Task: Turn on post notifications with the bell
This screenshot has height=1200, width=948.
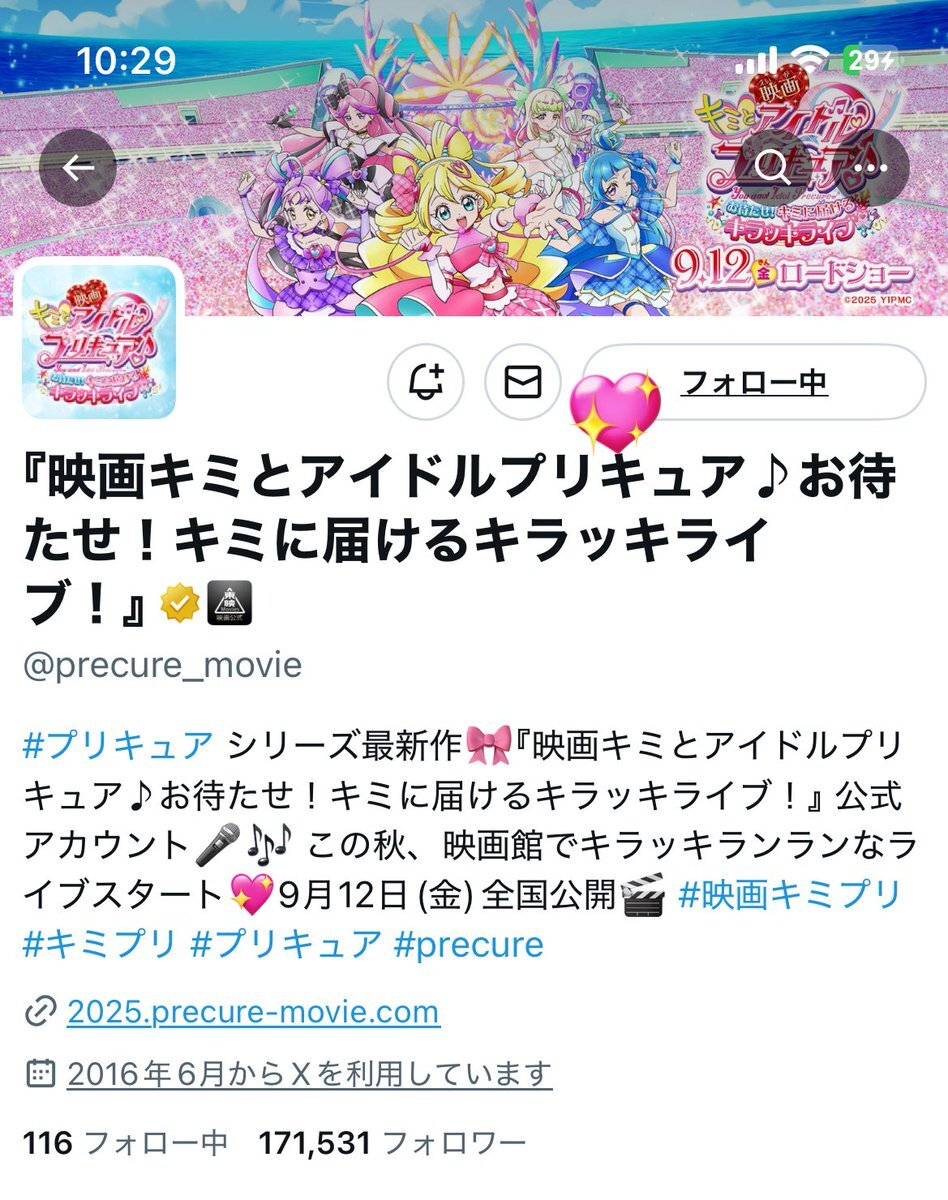Action: (x=426, y=382)
